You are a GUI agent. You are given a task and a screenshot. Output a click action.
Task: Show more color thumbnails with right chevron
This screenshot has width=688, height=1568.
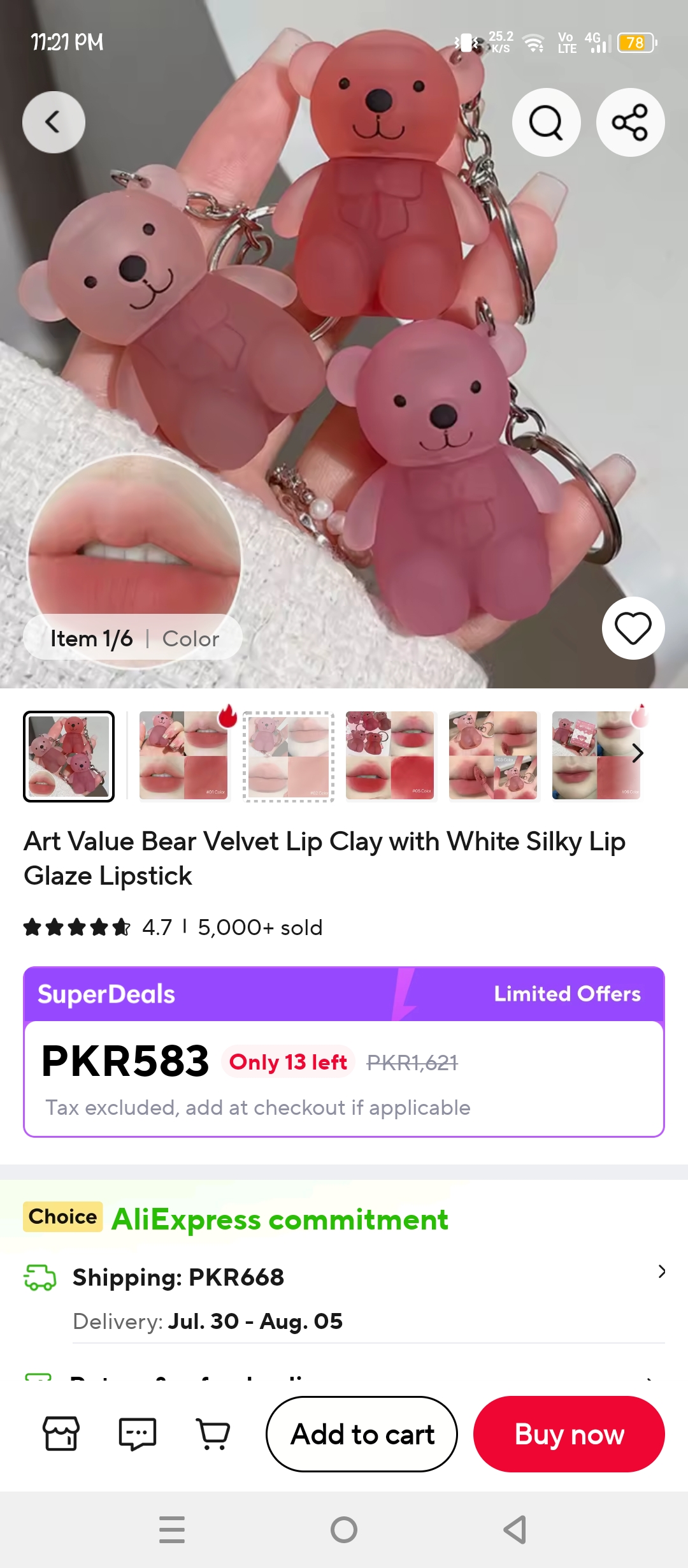[x=638, y=753]
